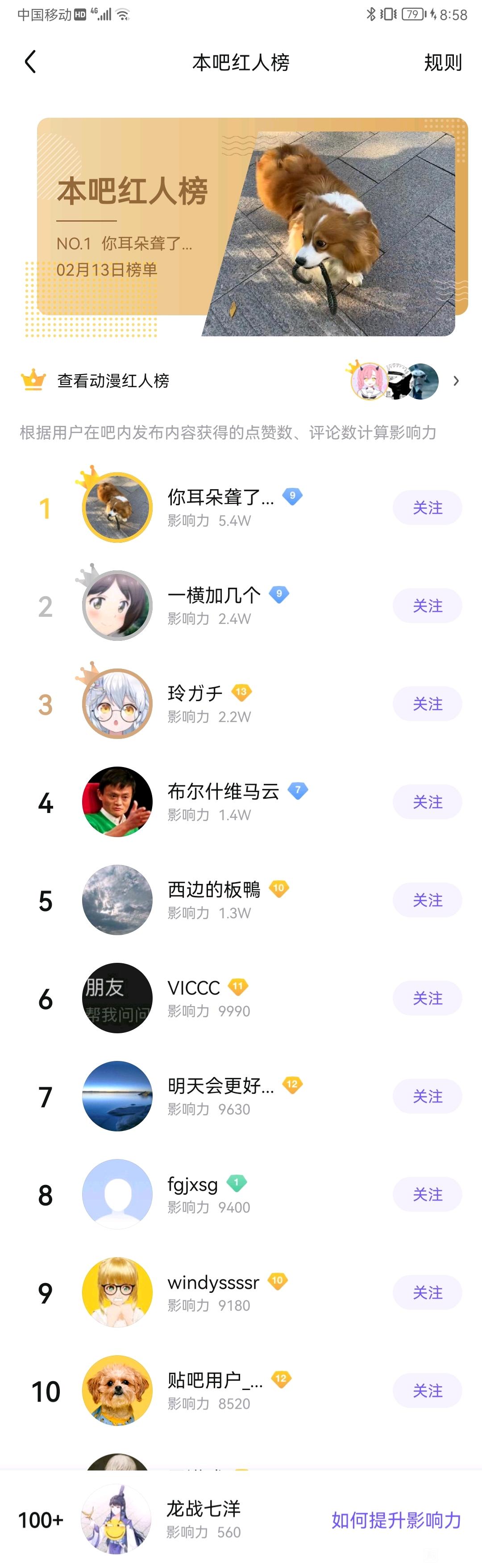
Task: Open 查看动漫红人榜 ranking list
Action: (113, 381)
